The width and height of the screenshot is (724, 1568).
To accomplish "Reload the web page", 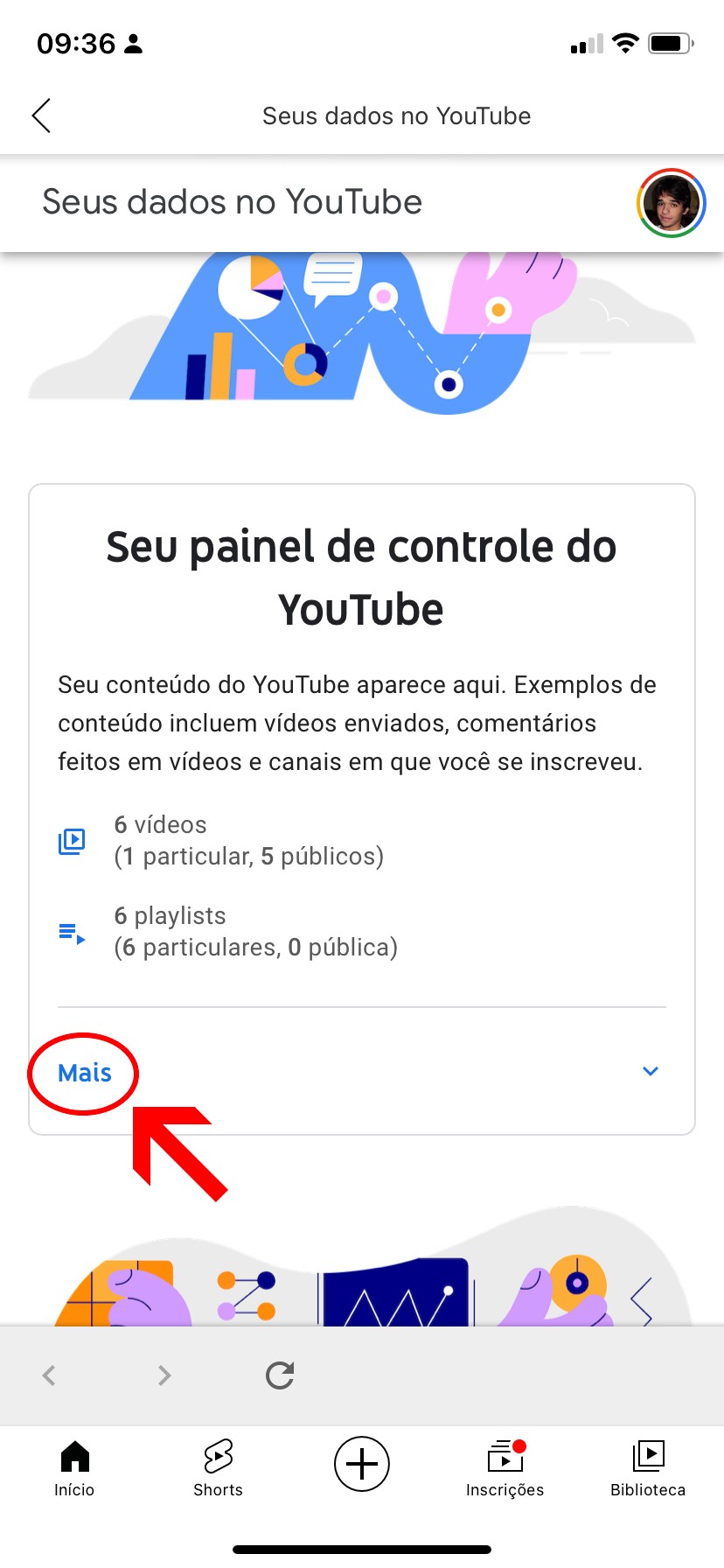I will (280, 1375).
